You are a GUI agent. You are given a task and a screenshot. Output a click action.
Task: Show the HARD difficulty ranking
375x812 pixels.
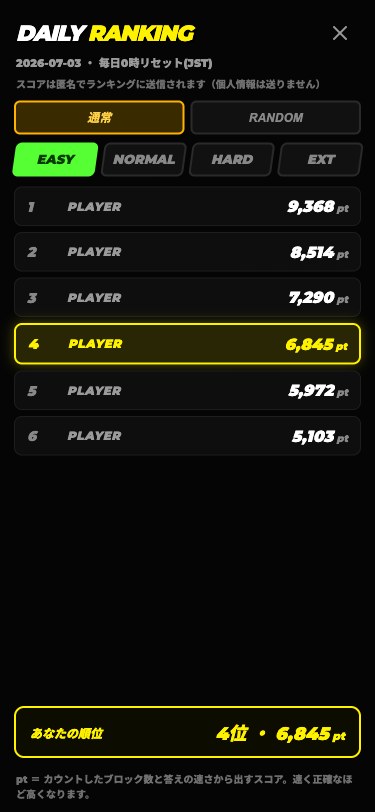(x=232, y=160)
